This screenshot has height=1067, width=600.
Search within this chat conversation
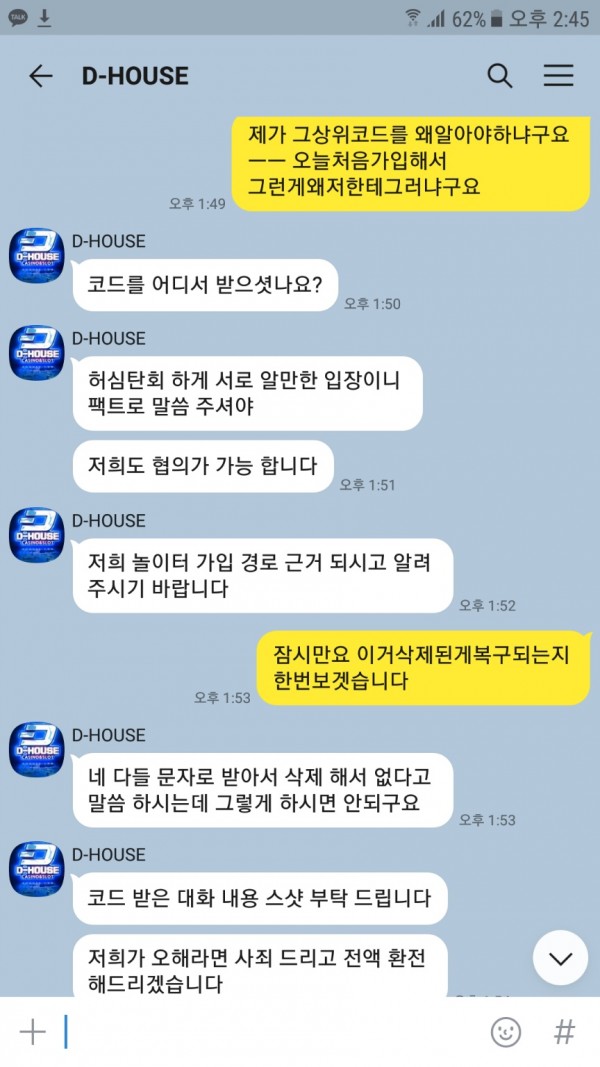pyautogui.click(x=499, y=76)
